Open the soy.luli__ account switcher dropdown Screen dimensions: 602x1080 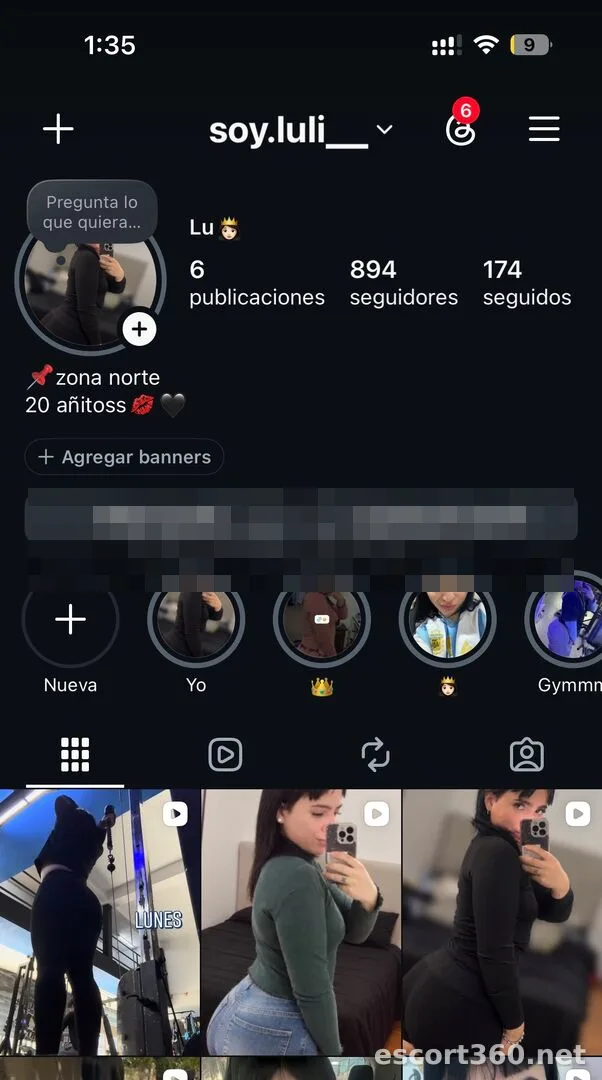(301, 130)
